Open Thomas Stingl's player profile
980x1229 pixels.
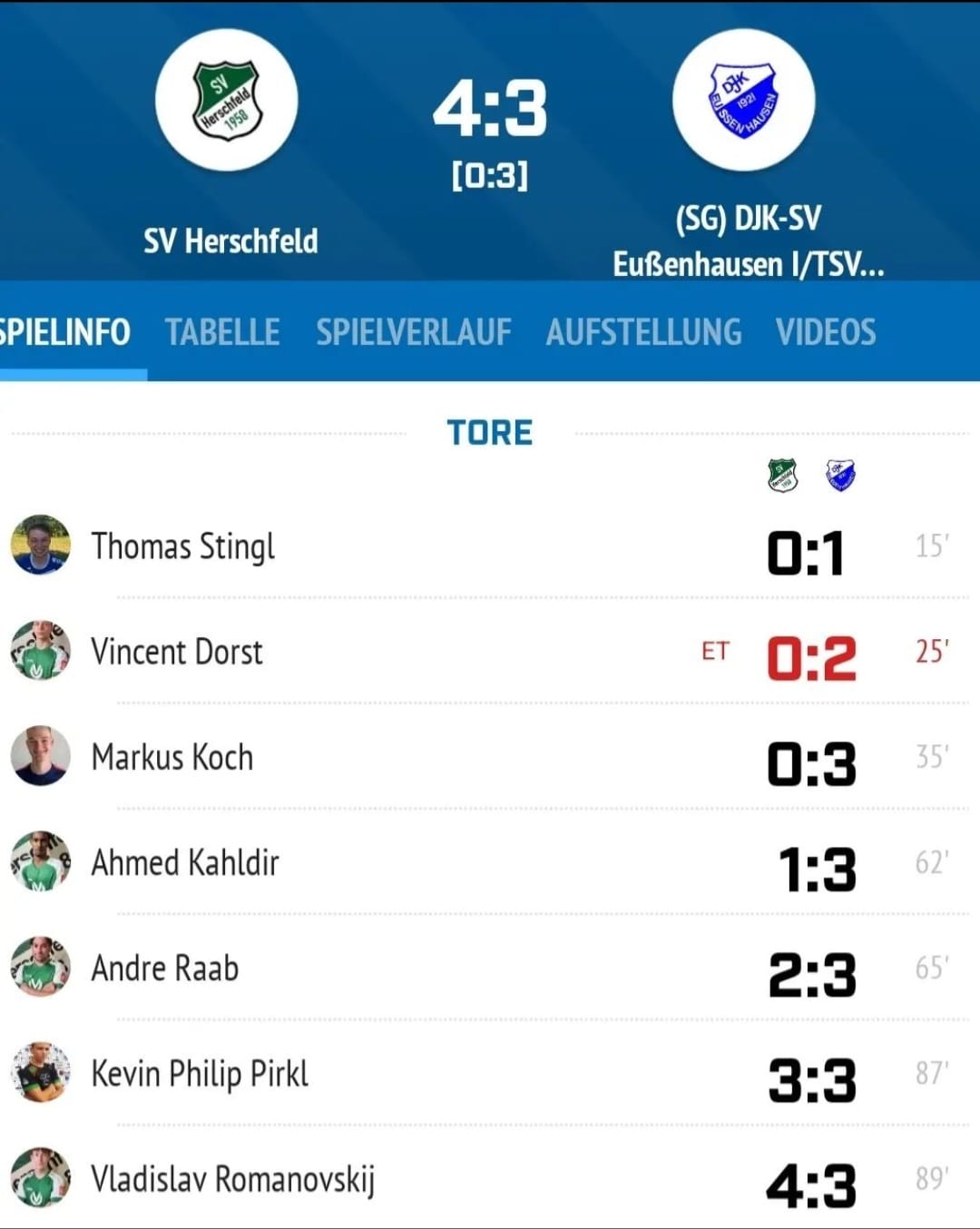[183, 546]
